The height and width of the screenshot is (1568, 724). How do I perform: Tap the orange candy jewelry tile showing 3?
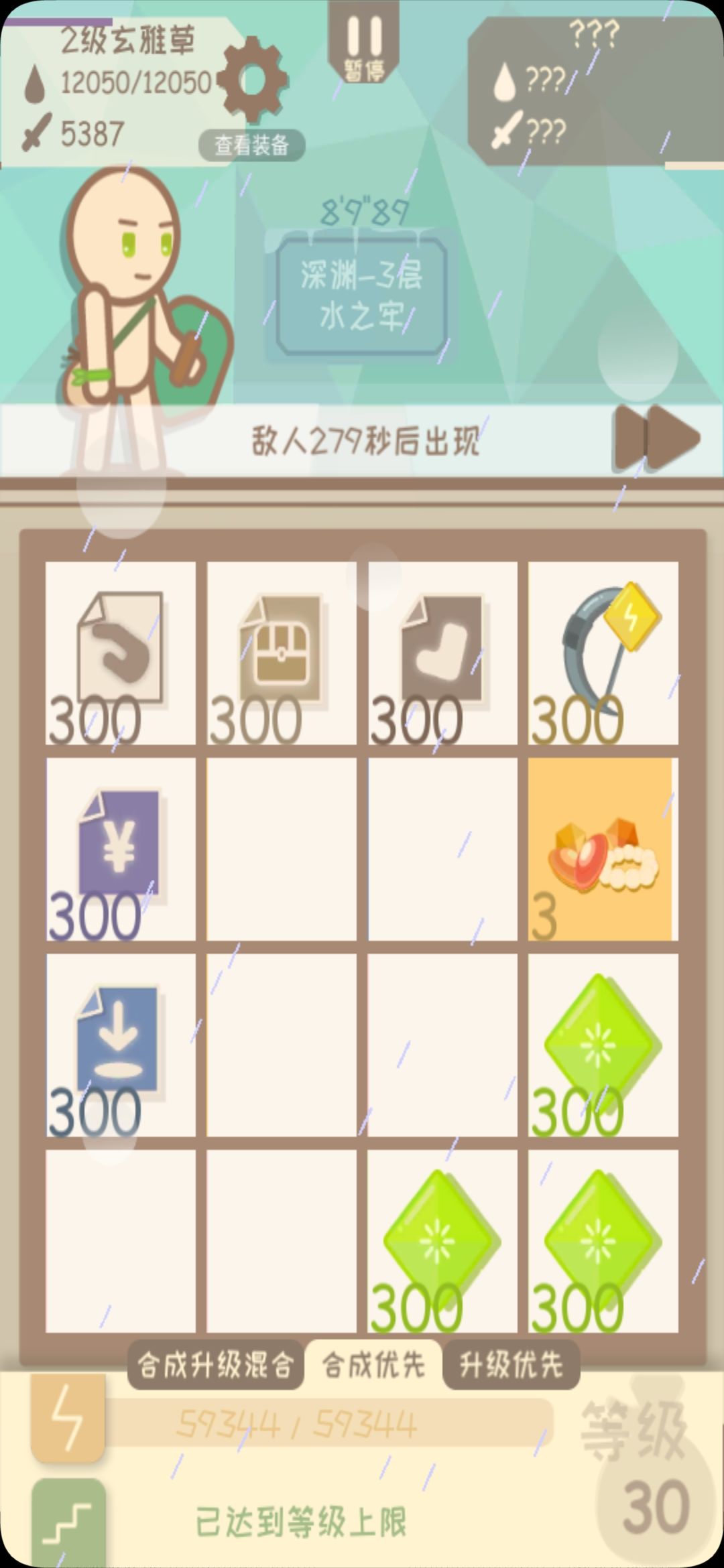601,848
